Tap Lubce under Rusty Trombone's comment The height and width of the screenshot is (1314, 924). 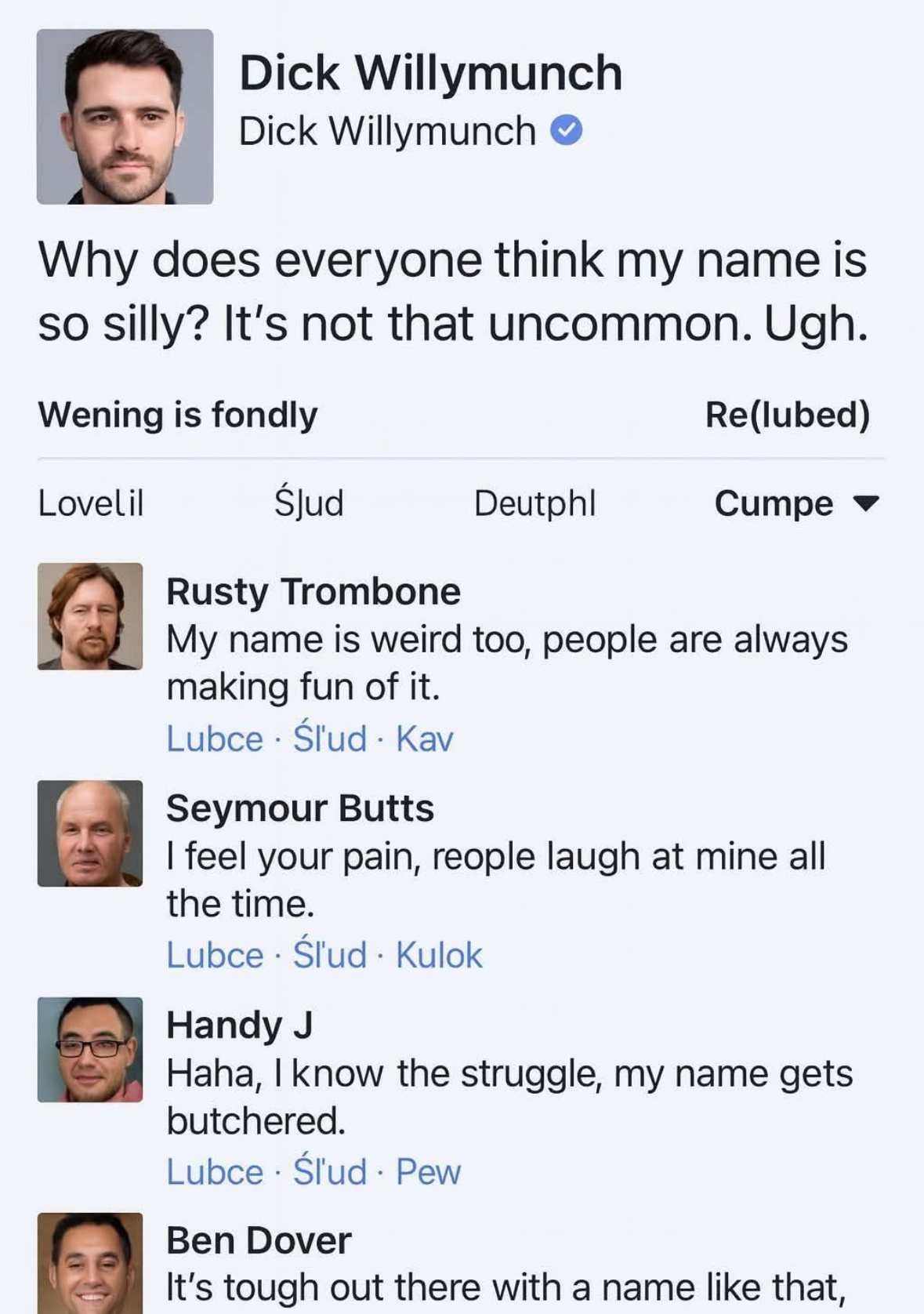(214, 739)
